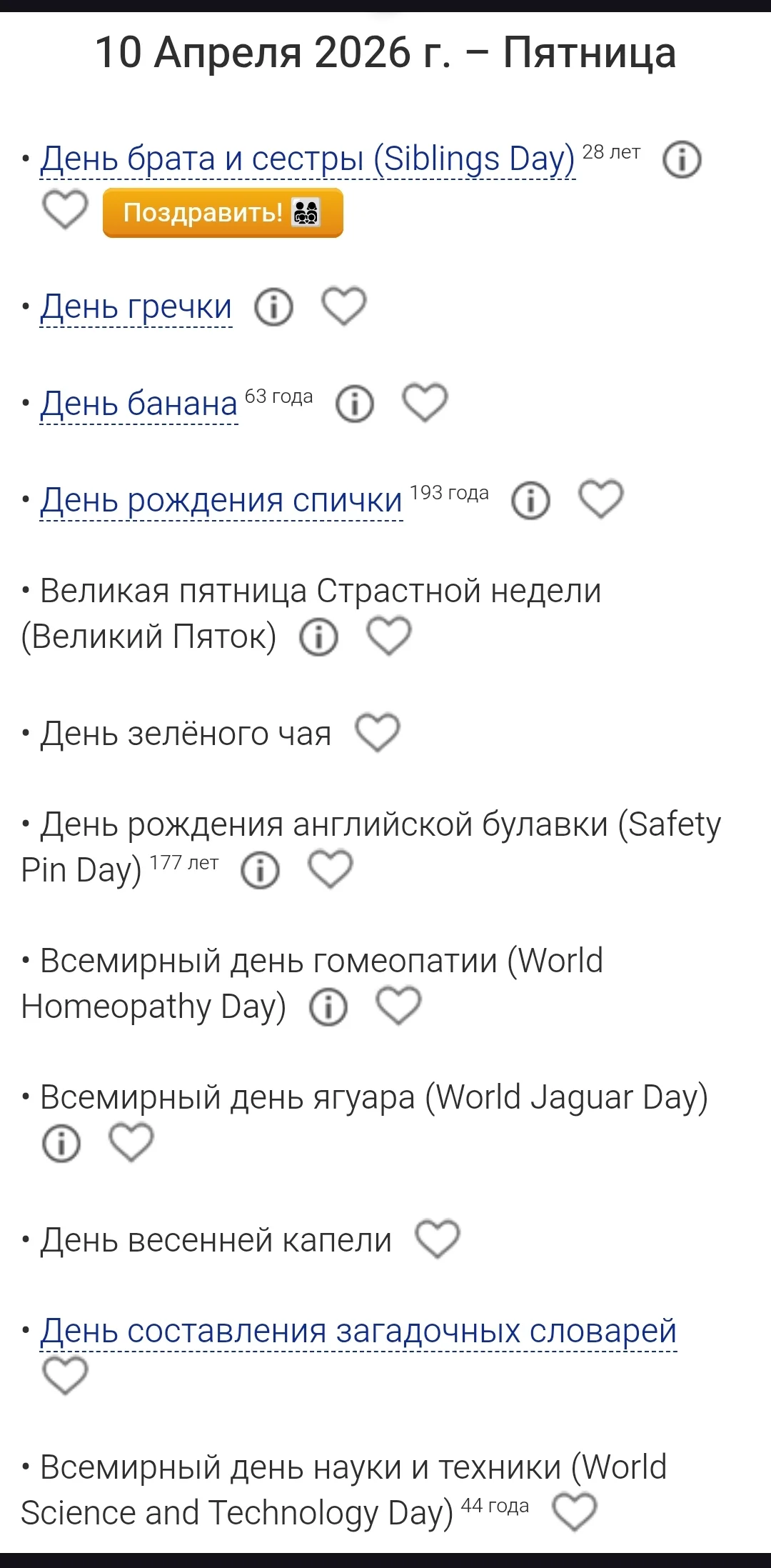View info on World Jaguar Day
Screen dimensions: 771x1568
(x=61, y=1143)
